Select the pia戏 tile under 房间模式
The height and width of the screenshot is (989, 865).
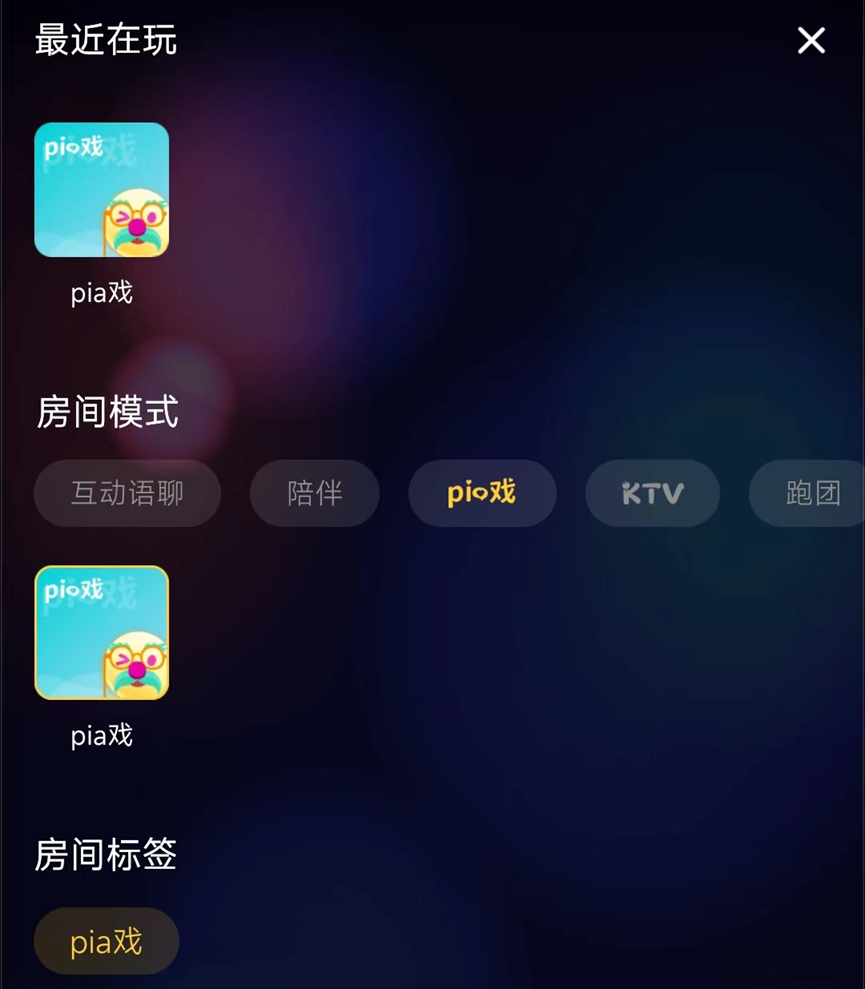point(101,633)
